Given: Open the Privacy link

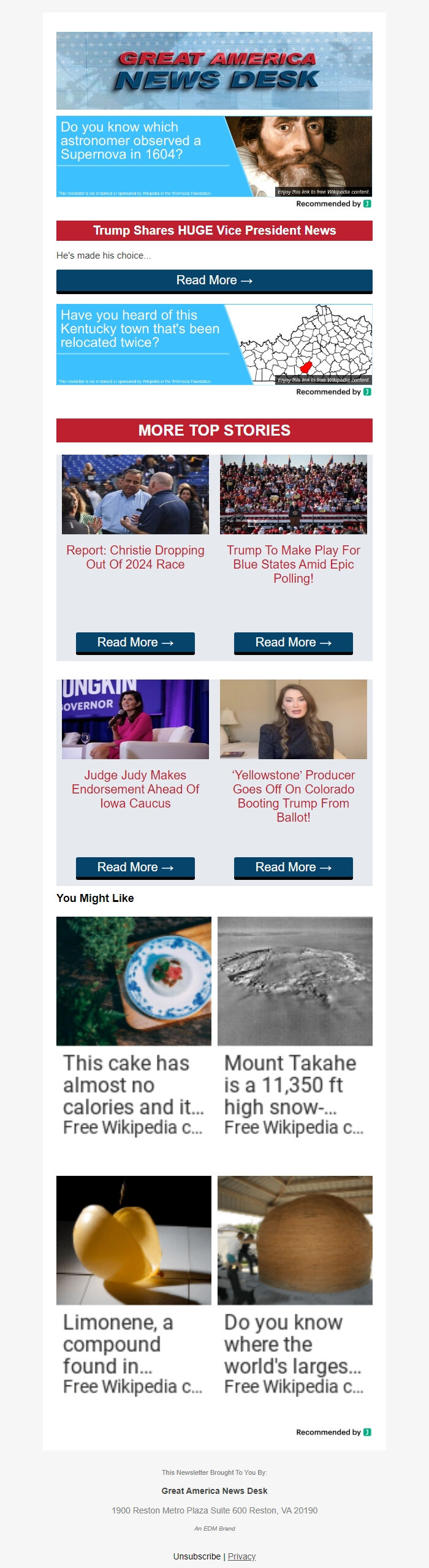Looking at the screenshot, I should tap(241, 1556).
